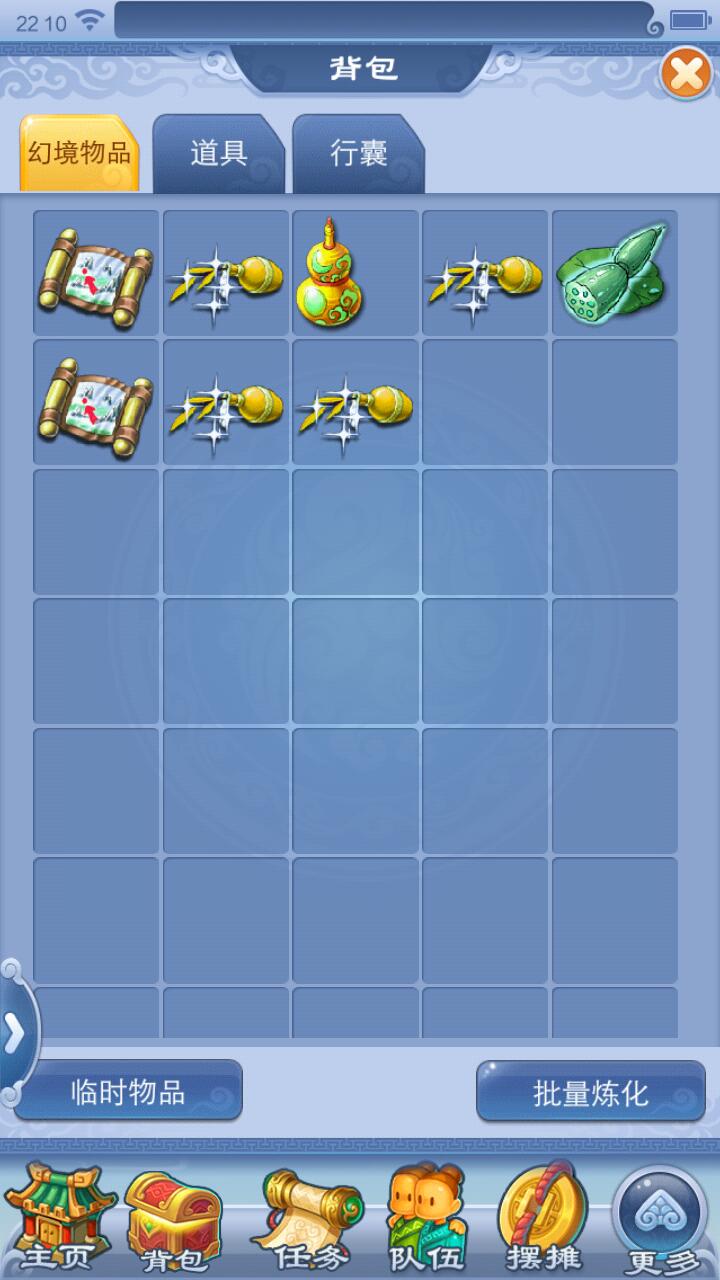The height and width of the screenshot is (1280, 720).
Task: Switch to the 行囊 tab
Action: pos(358,154)
